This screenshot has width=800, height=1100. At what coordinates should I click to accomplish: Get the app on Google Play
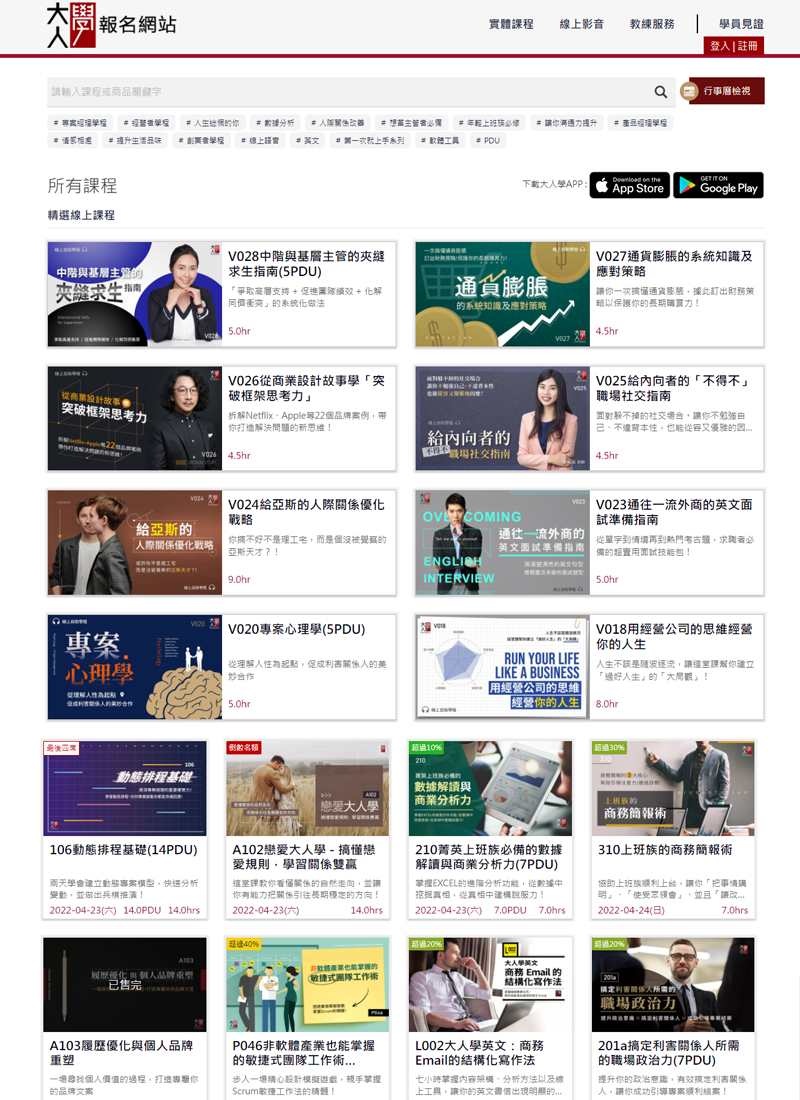coord(718,185)
